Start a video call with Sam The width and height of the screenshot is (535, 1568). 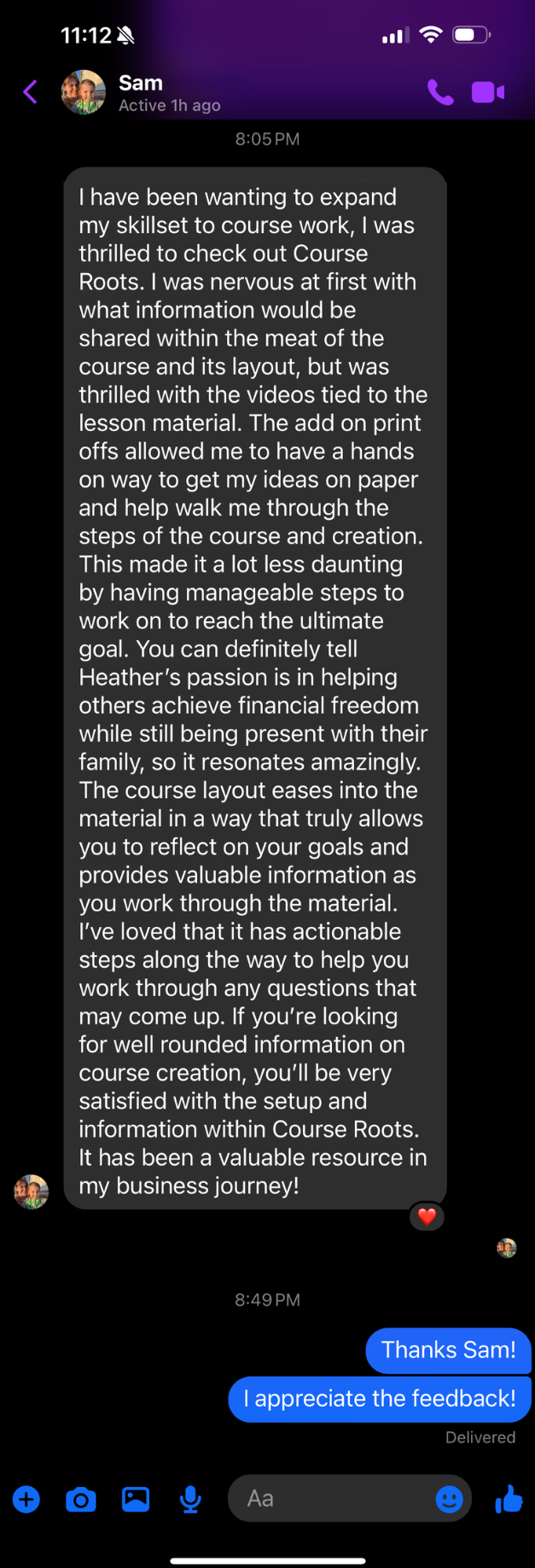coord(488,92)
